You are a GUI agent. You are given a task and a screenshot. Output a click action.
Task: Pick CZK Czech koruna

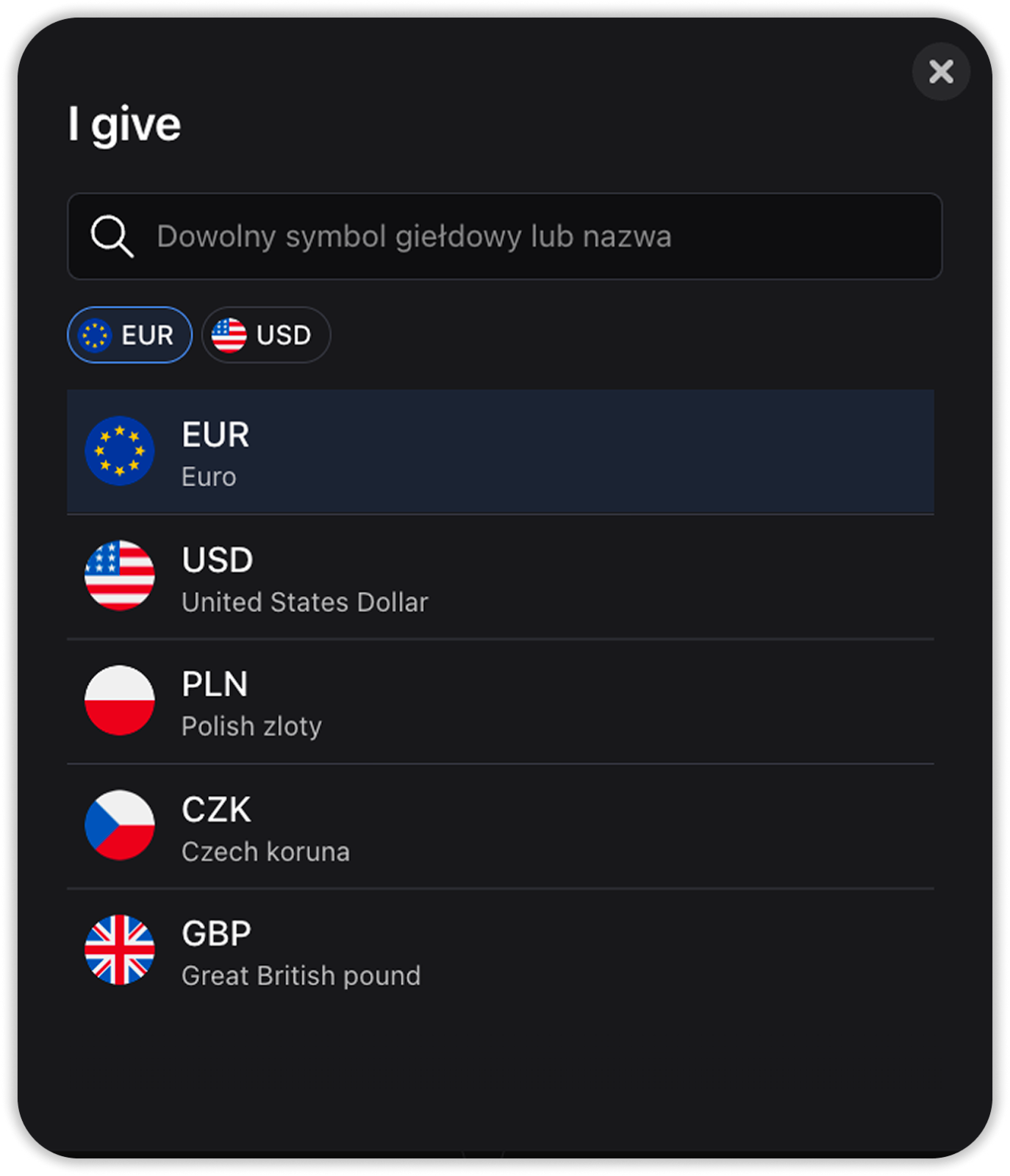500,826
